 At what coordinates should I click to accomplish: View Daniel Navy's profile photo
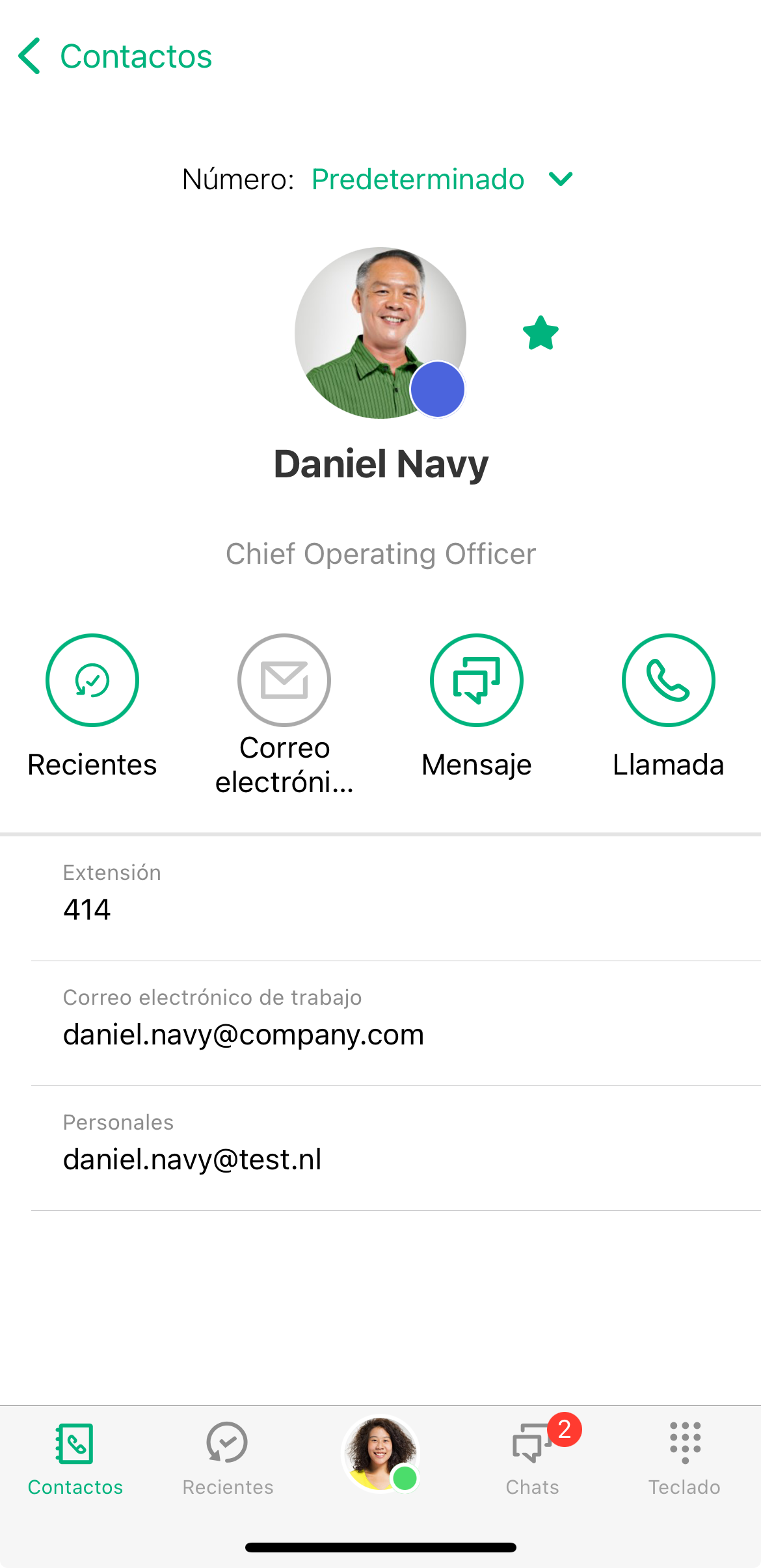coord(380,332)
